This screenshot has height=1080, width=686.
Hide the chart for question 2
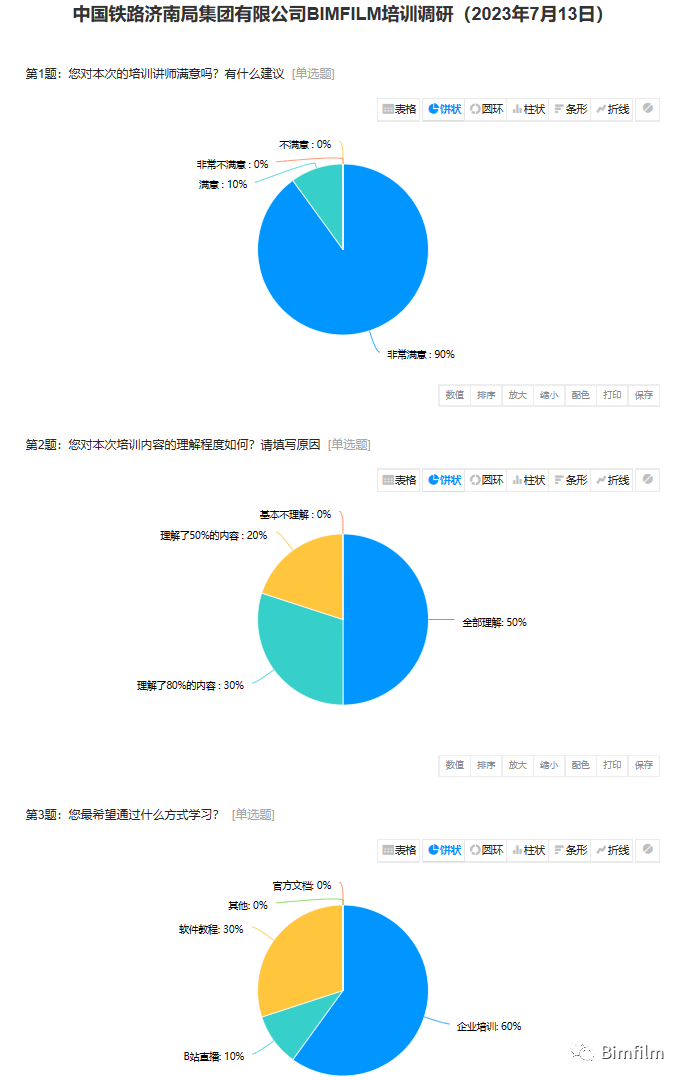coord(648,480)
